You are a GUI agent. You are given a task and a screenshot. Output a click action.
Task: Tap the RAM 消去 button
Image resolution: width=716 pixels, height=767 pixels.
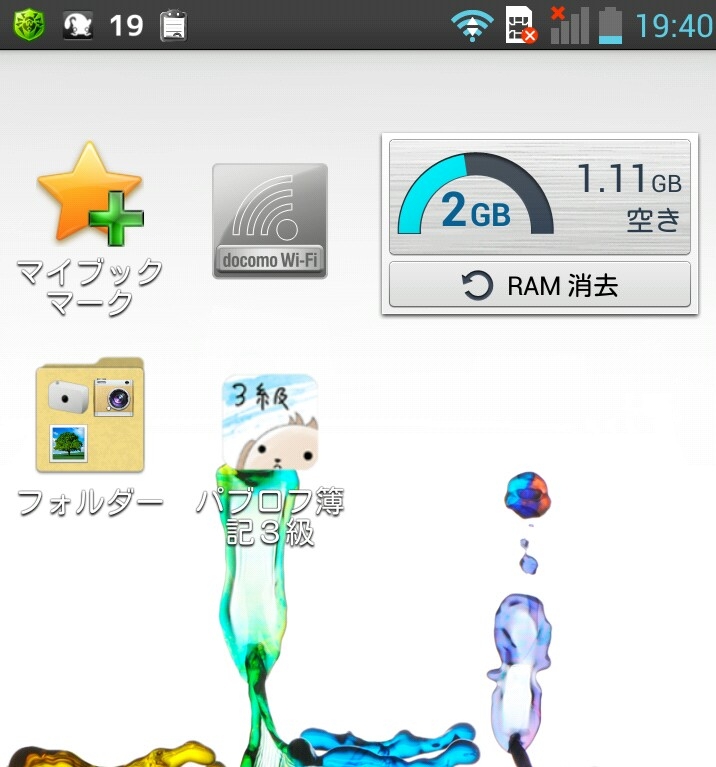(x=539, y=285)
